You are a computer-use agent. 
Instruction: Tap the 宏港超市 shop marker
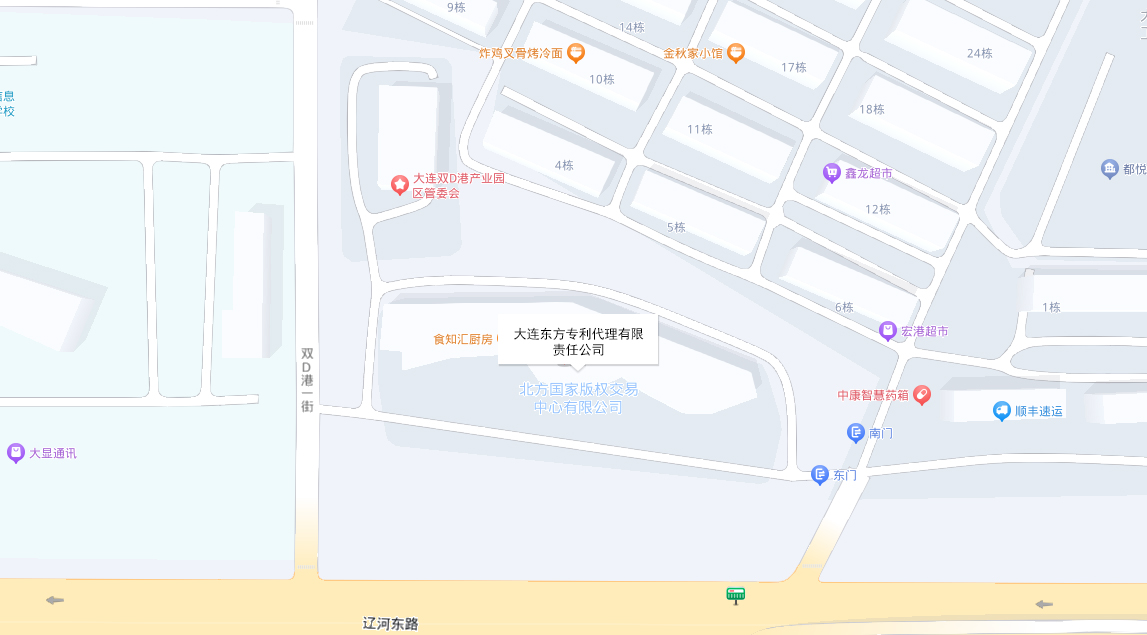887,331
